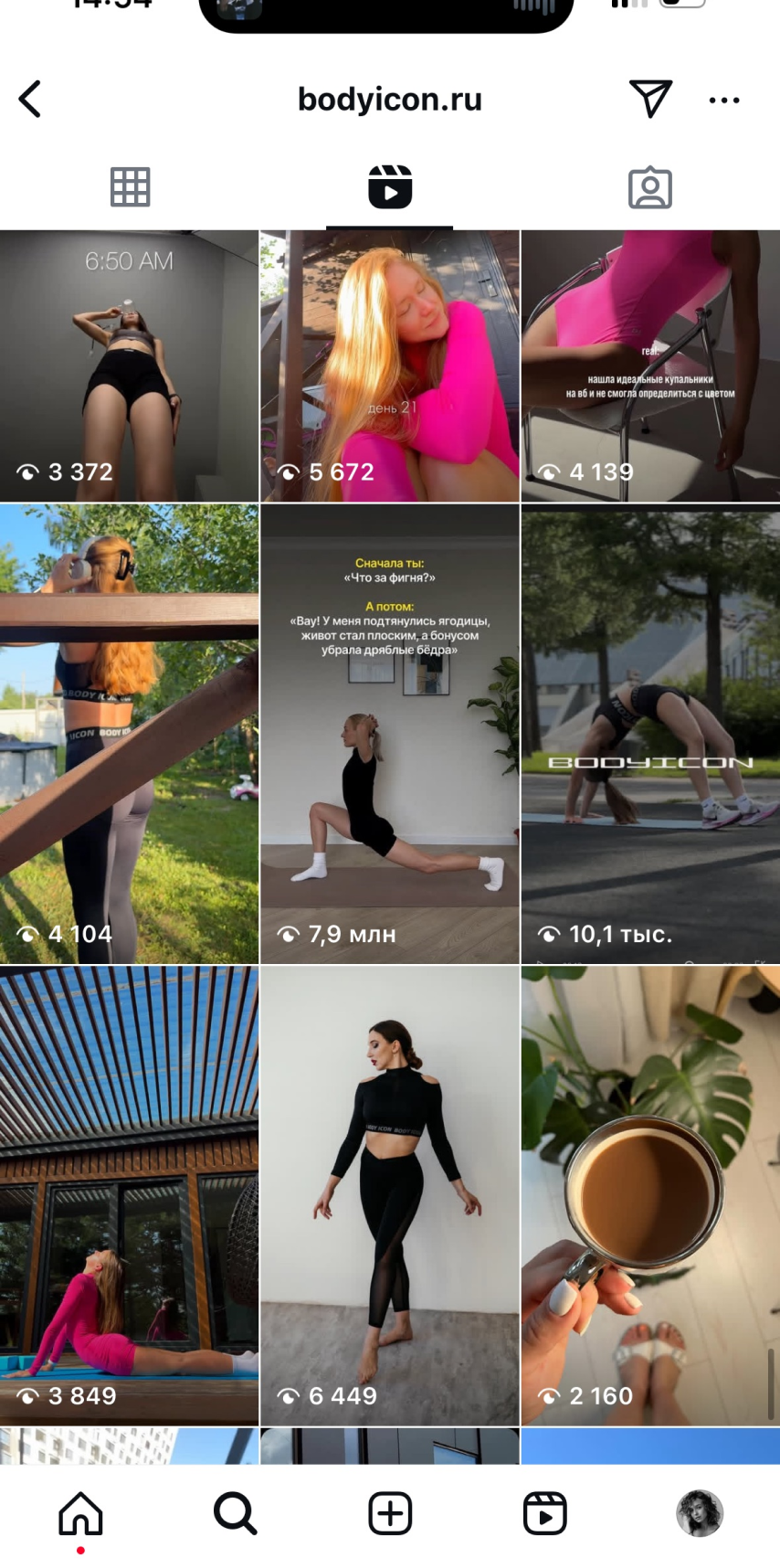Viewport: 780px width, 1568px height.
Task: Go to the home feed
Action: click(80, 1513)
